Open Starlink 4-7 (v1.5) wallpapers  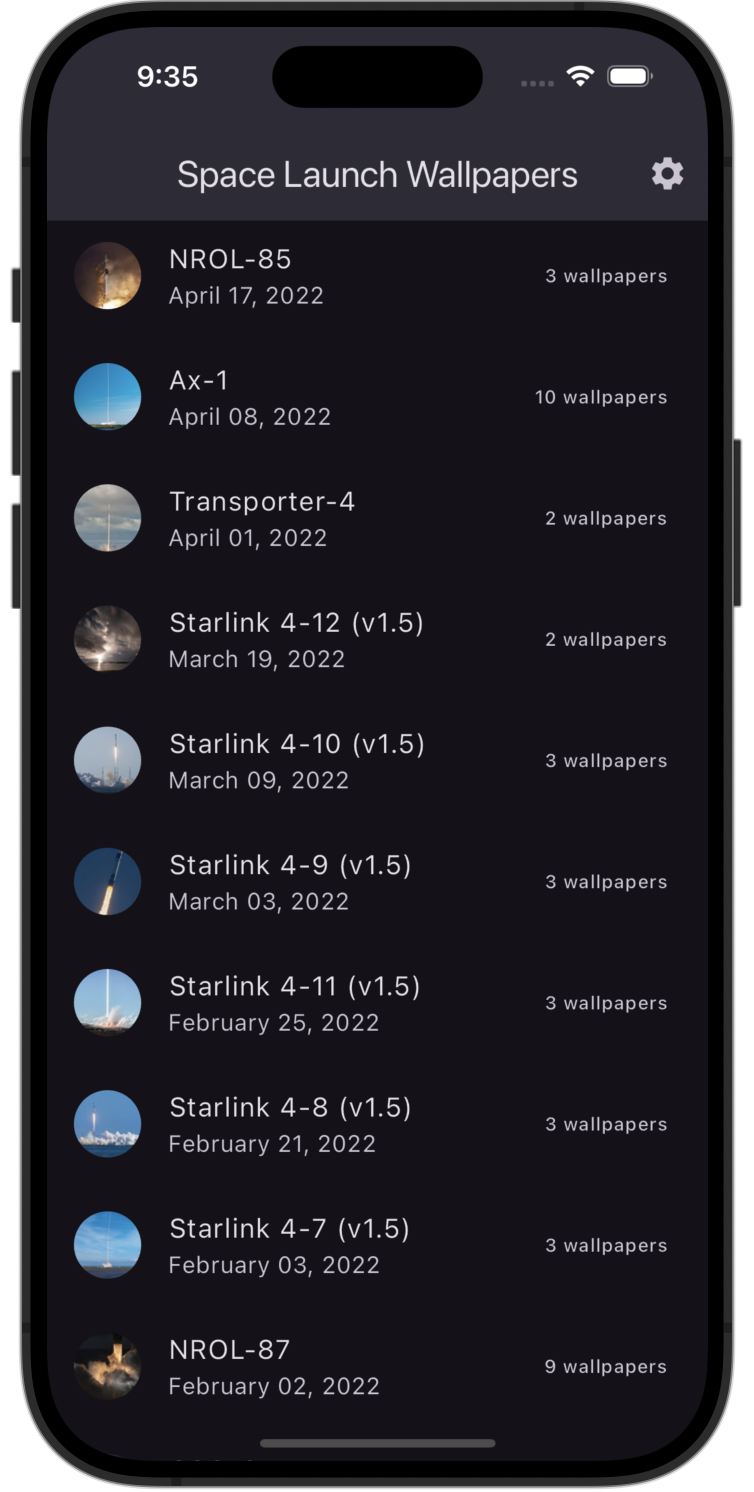pyautogui.click(x=376, y=1245)
